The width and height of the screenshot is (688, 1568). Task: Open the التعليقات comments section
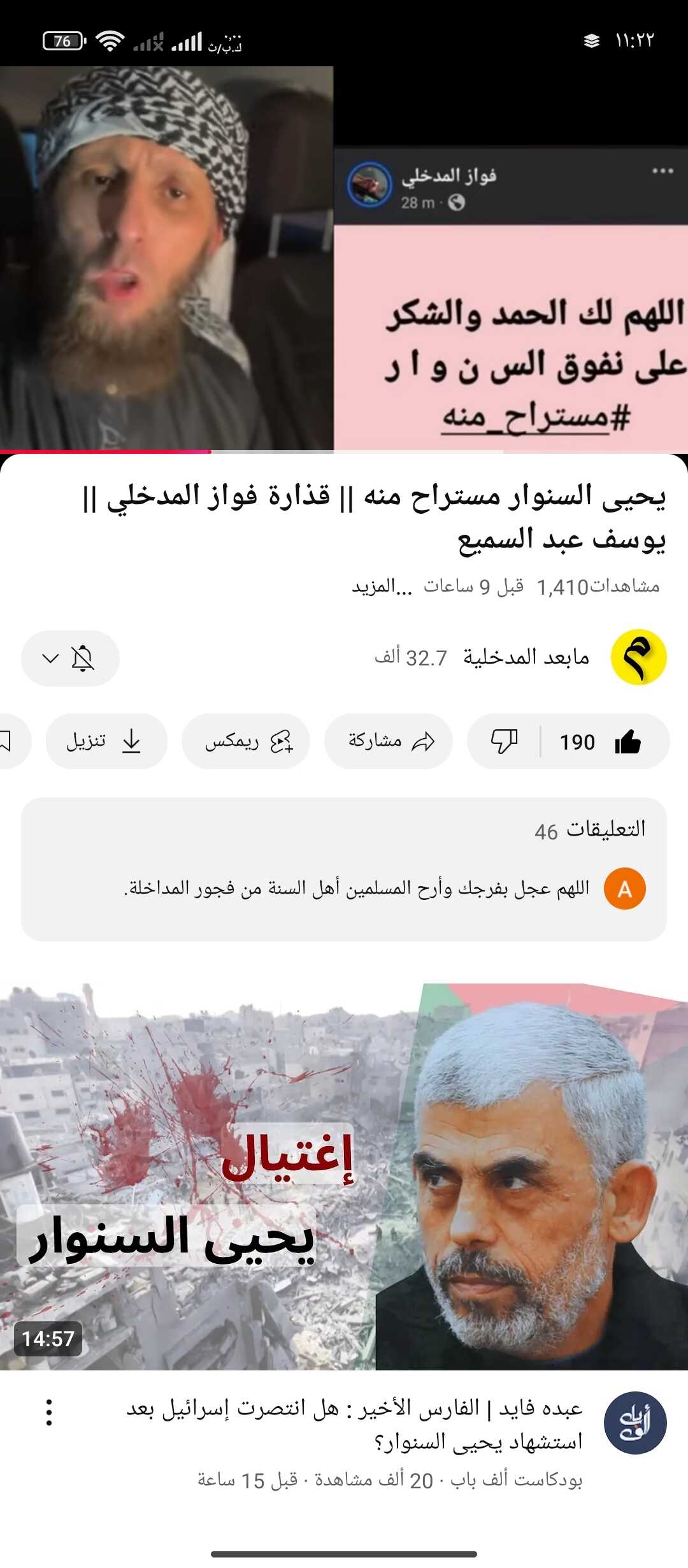(x=344, y=869)
